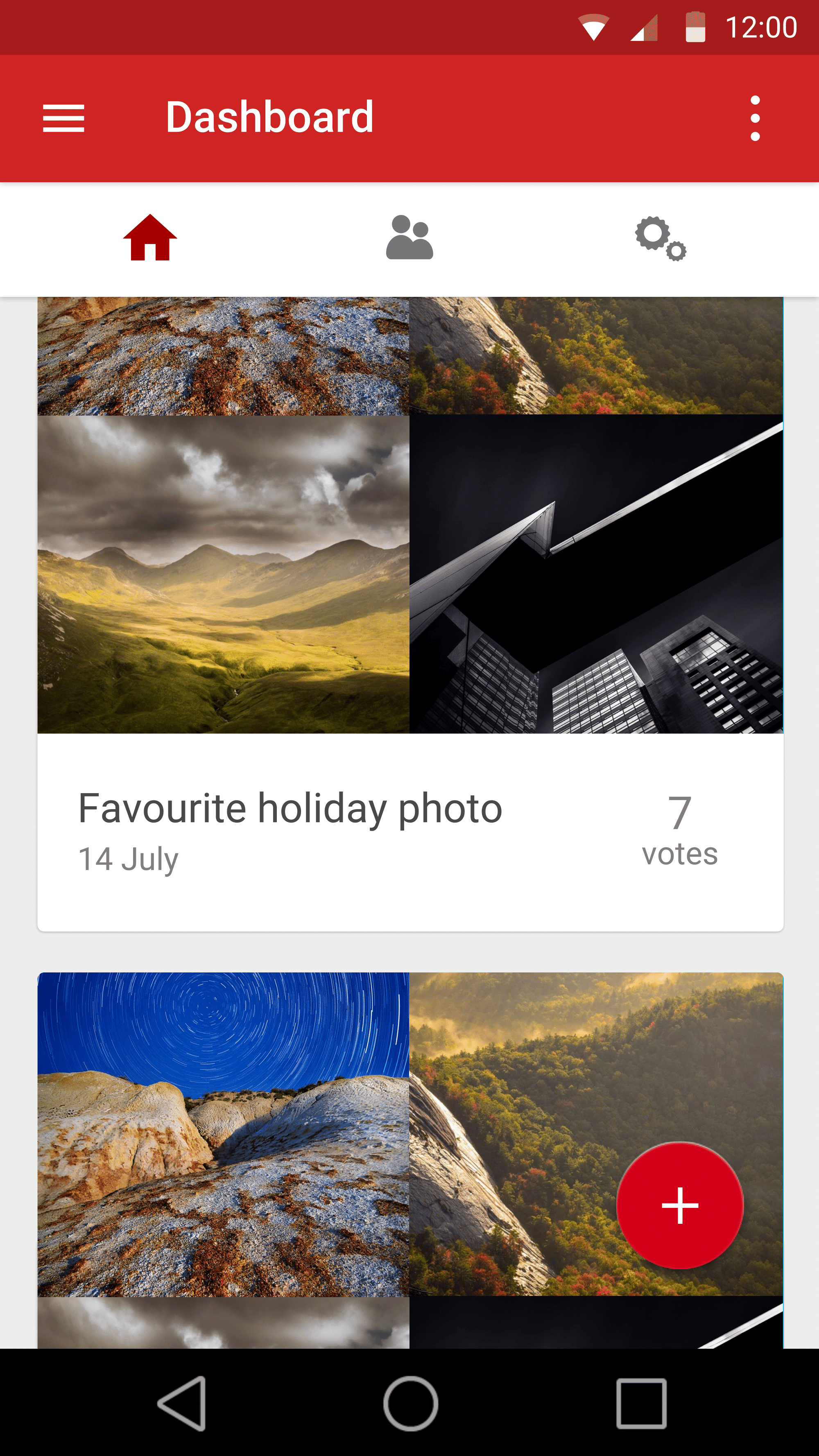This screenshot has width=819, height=1456.
Task: Open recent apps from navigation bar
Action: tap(641, 1404)
